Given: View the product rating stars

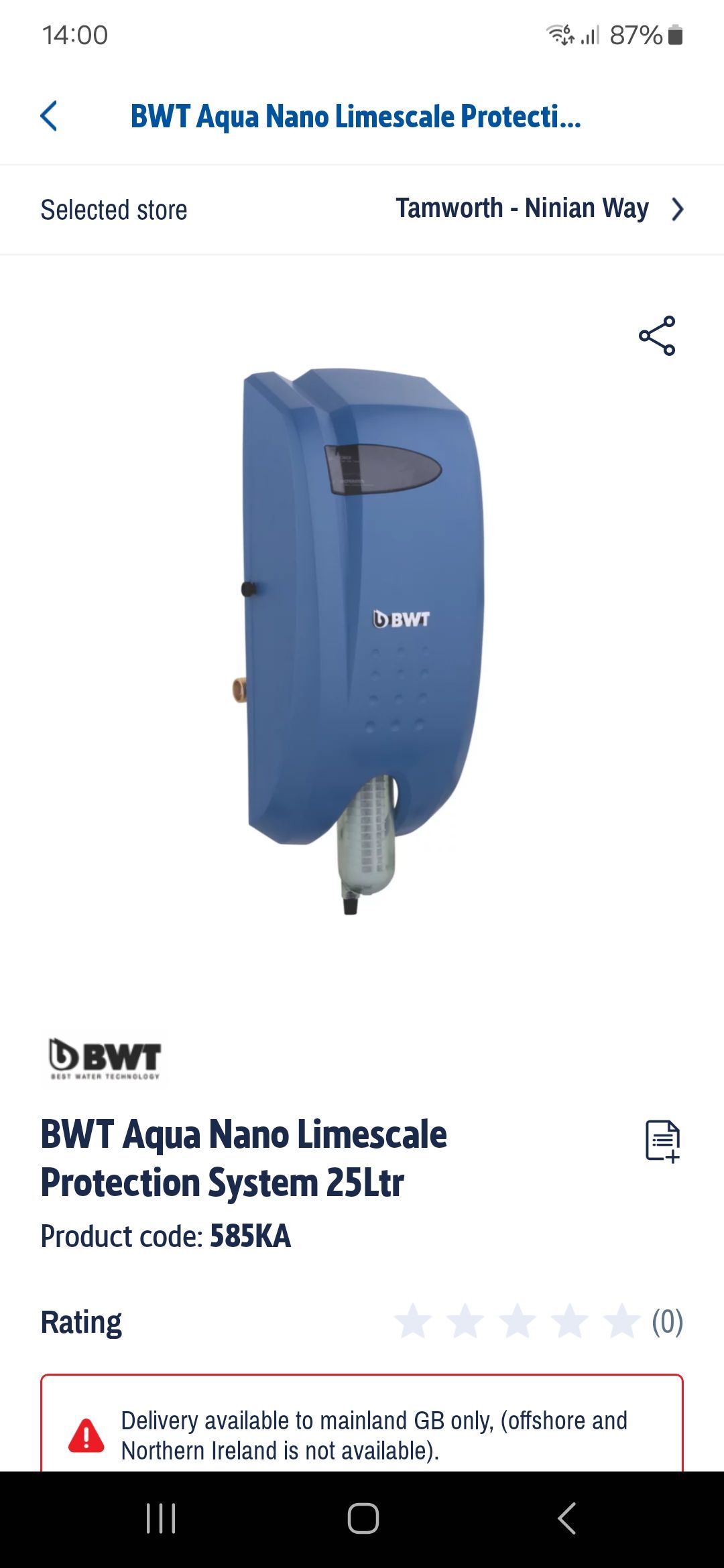Looking at the screenshot, I should 517,1321.
